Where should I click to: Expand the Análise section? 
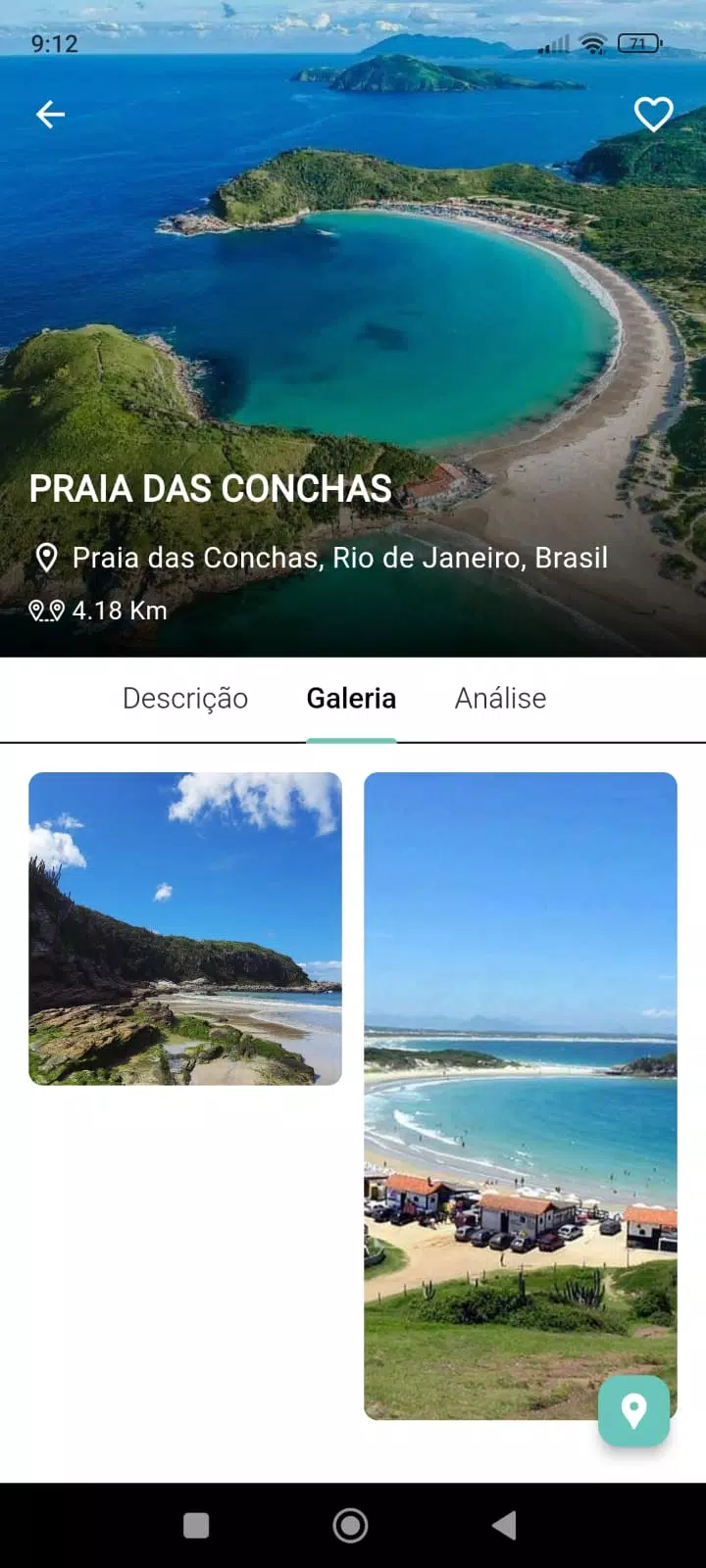(x=499, y=698)
